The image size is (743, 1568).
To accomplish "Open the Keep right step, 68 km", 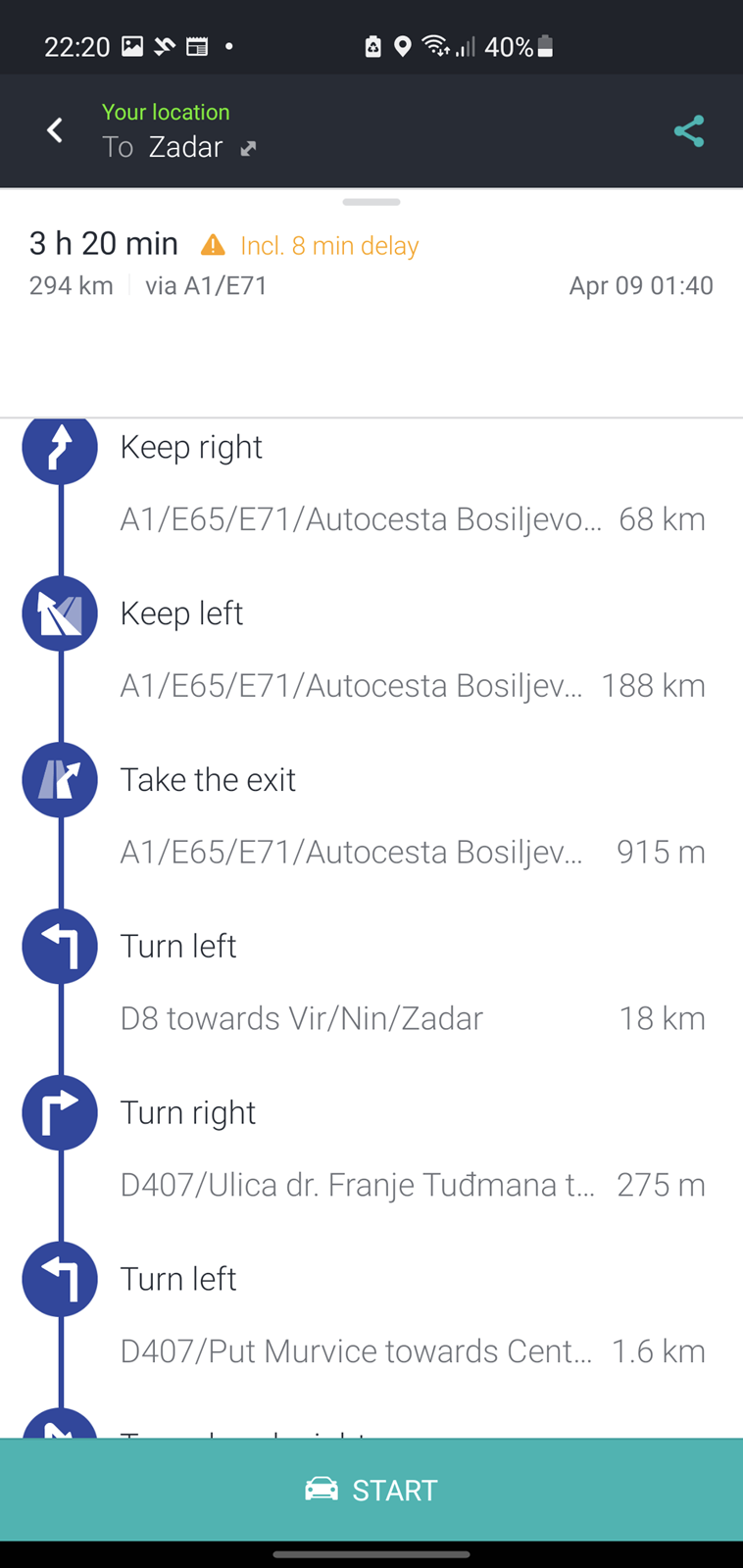I will (x=371, y=482).
